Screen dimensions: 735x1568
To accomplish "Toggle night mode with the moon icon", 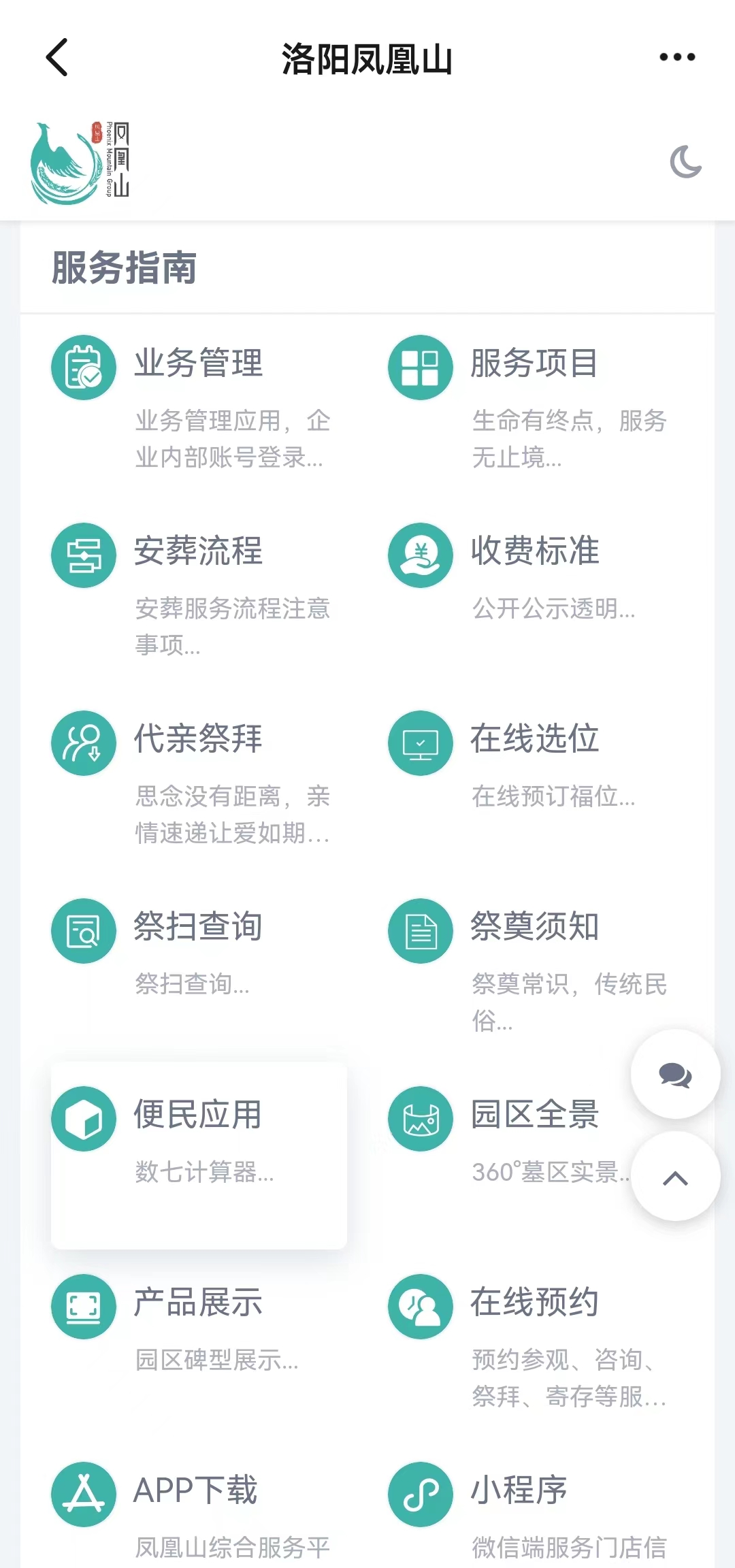I will 685,162.
